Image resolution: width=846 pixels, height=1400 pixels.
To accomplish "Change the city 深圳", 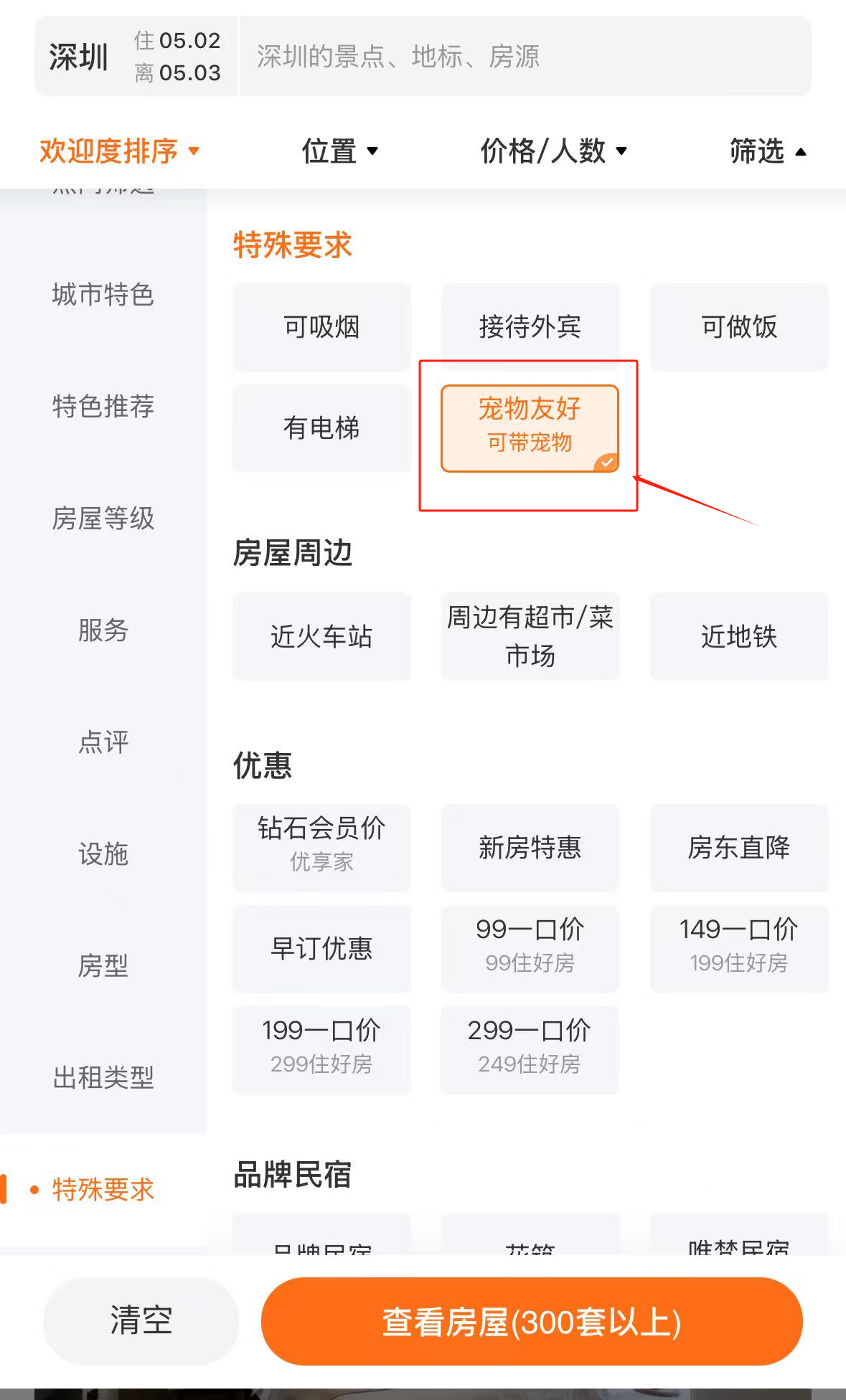I will pyautogui.click(x=78, y=57).
